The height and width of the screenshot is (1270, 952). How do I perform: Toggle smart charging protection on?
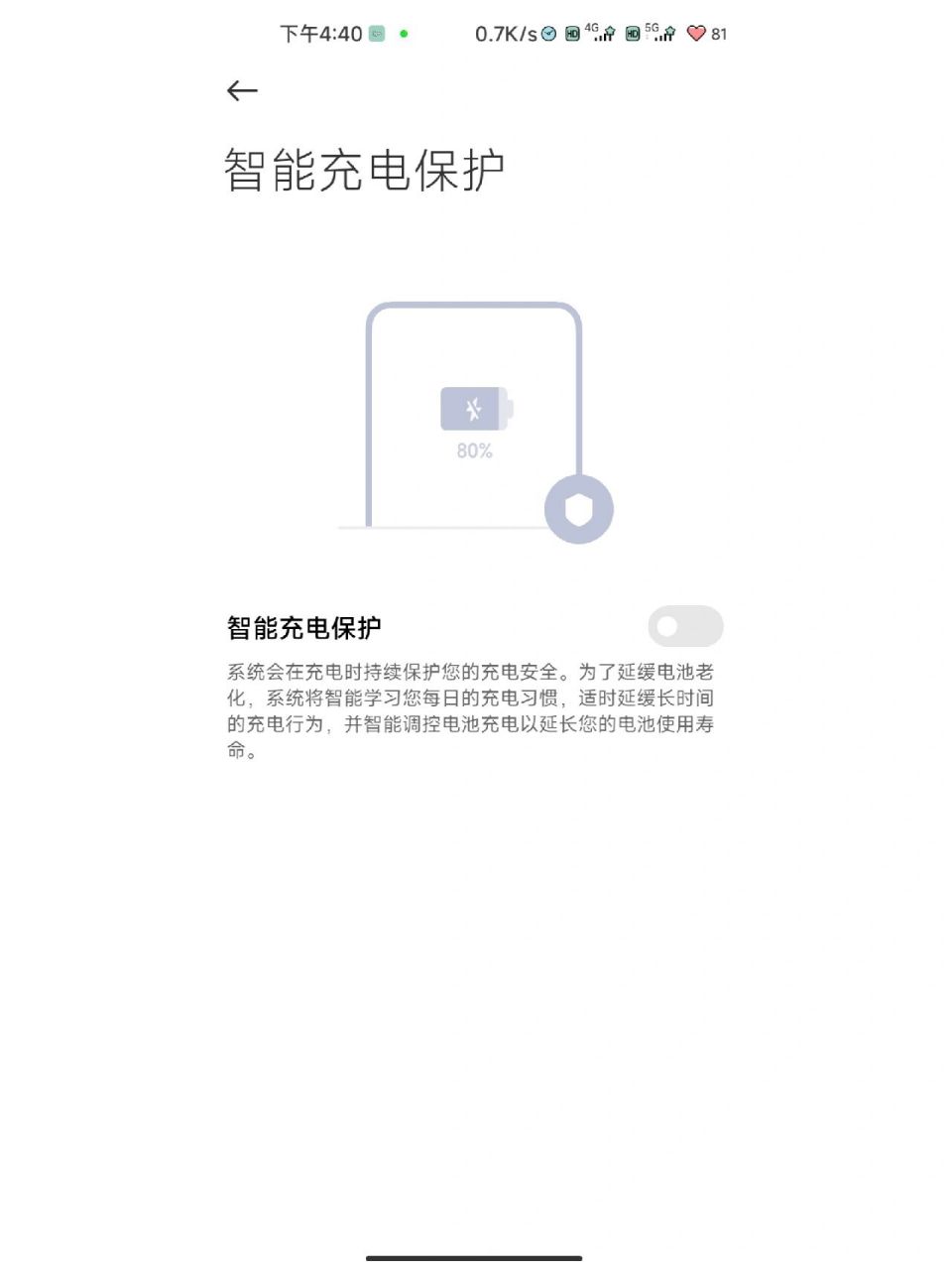point(685,626)
